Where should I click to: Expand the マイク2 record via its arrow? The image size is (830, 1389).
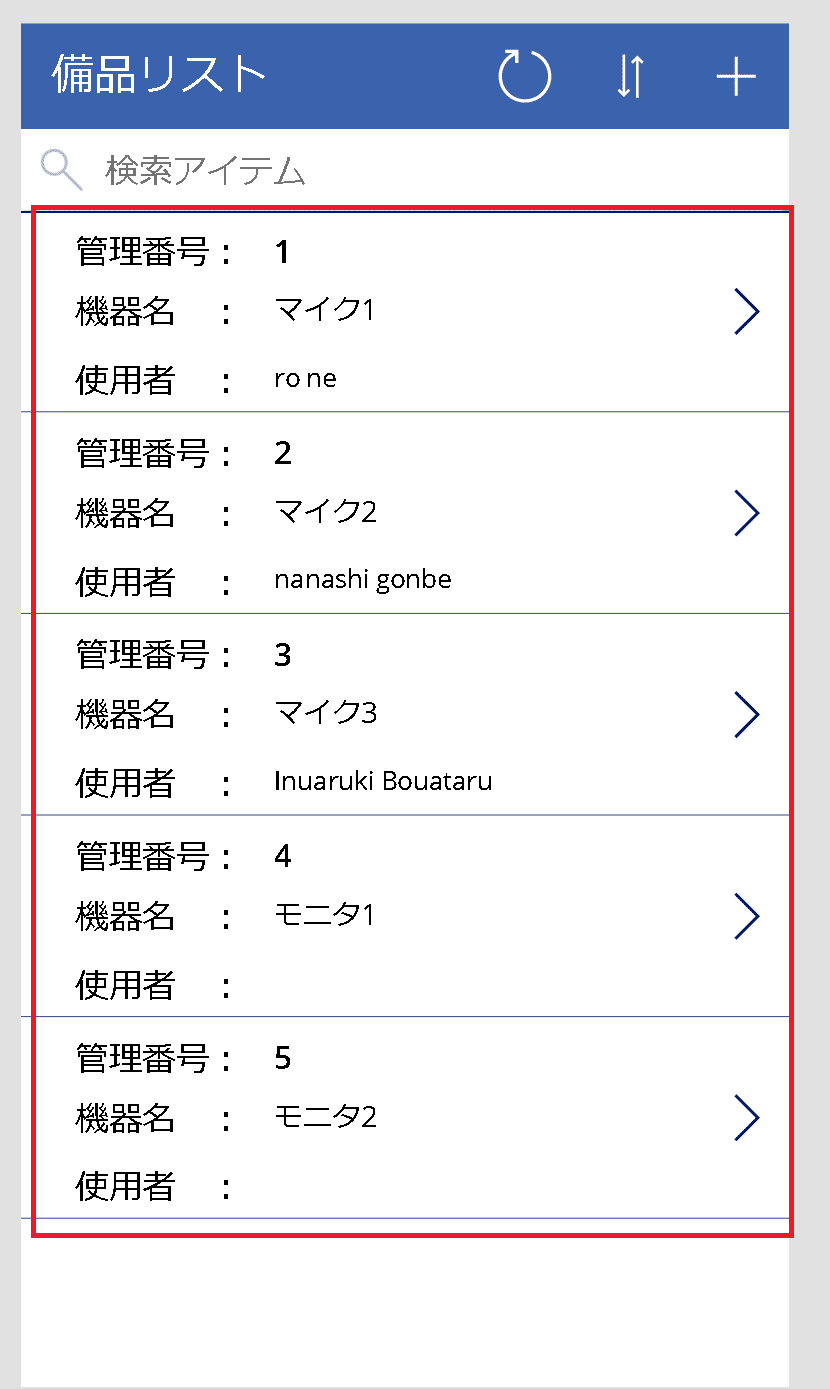pos(748,513)
